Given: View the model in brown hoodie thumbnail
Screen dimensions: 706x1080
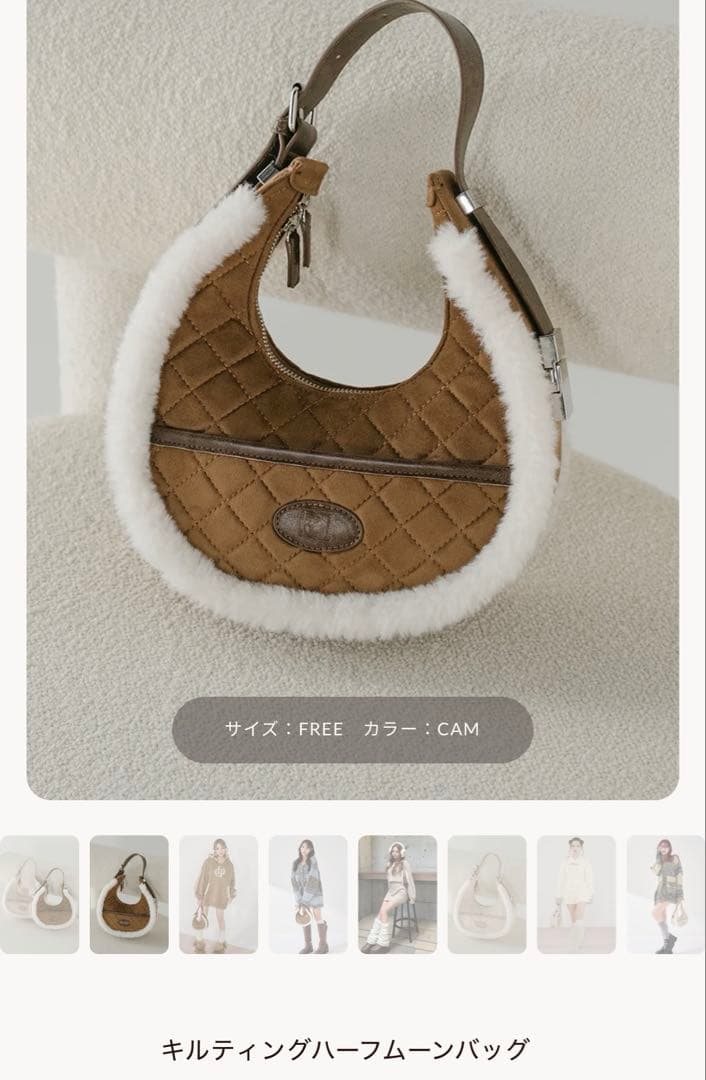Looking at the screenshot, I should (x=218, y=894).
